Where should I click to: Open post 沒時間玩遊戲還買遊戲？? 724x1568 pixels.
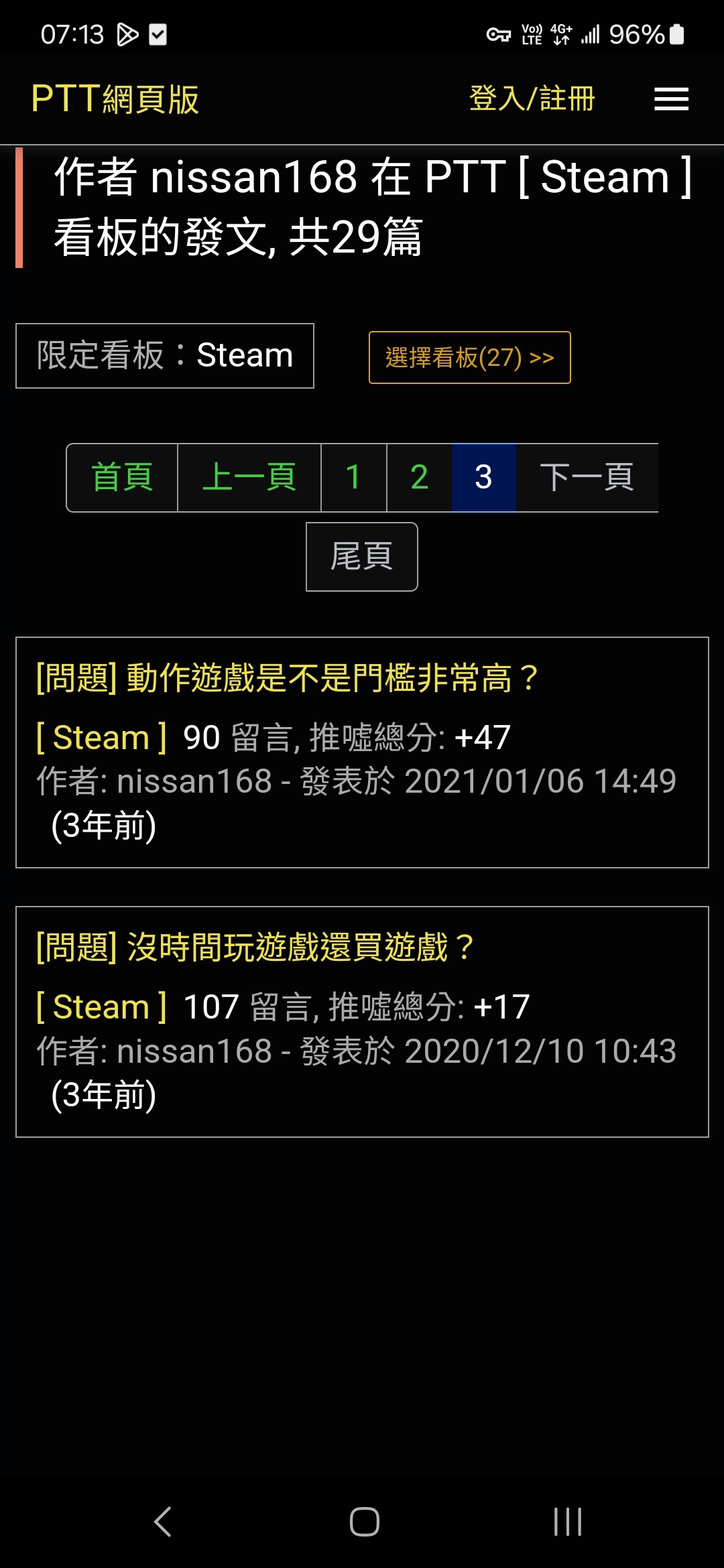coord(255,948)
